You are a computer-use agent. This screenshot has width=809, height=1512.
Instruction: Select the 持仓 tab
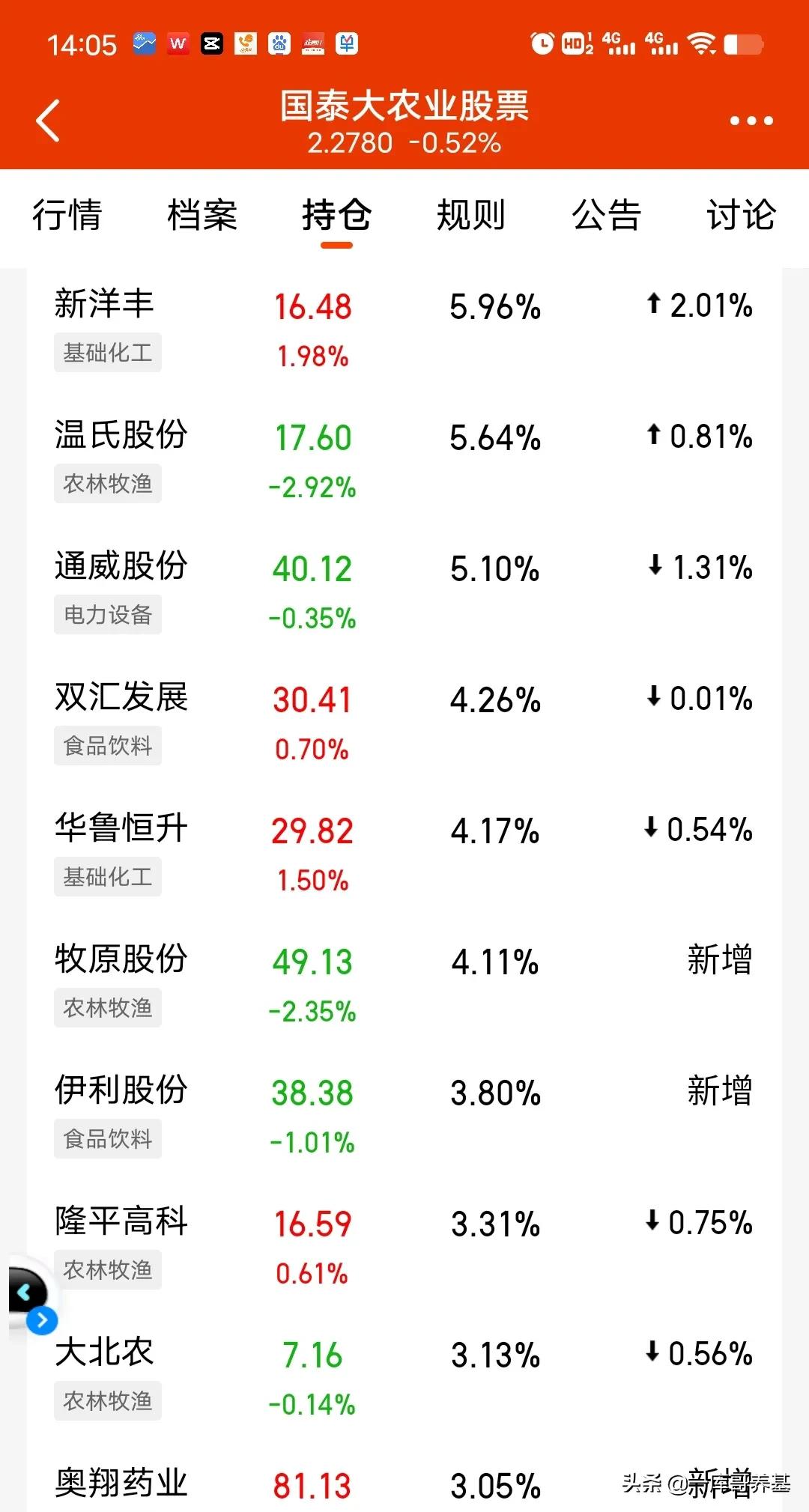click(x=337, y=215)
